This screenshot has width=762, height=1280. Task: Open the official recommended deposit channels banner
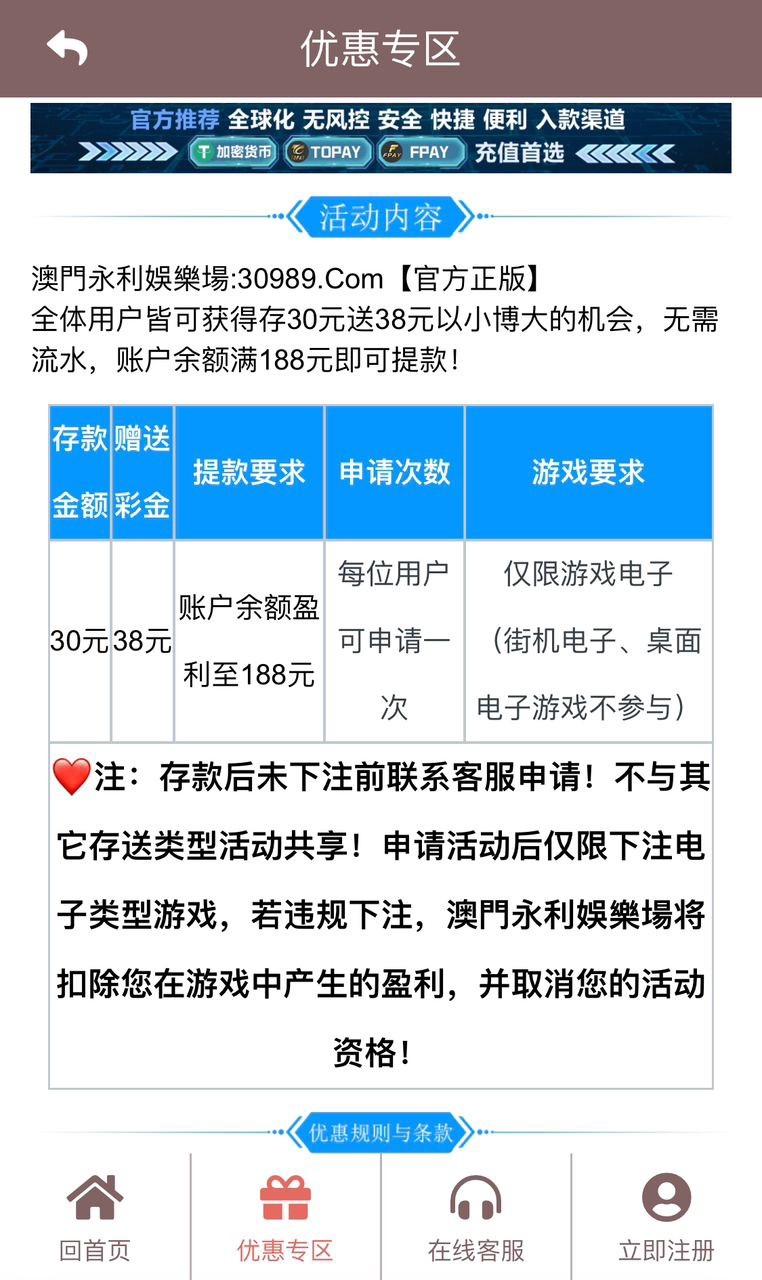click(380, 138)
